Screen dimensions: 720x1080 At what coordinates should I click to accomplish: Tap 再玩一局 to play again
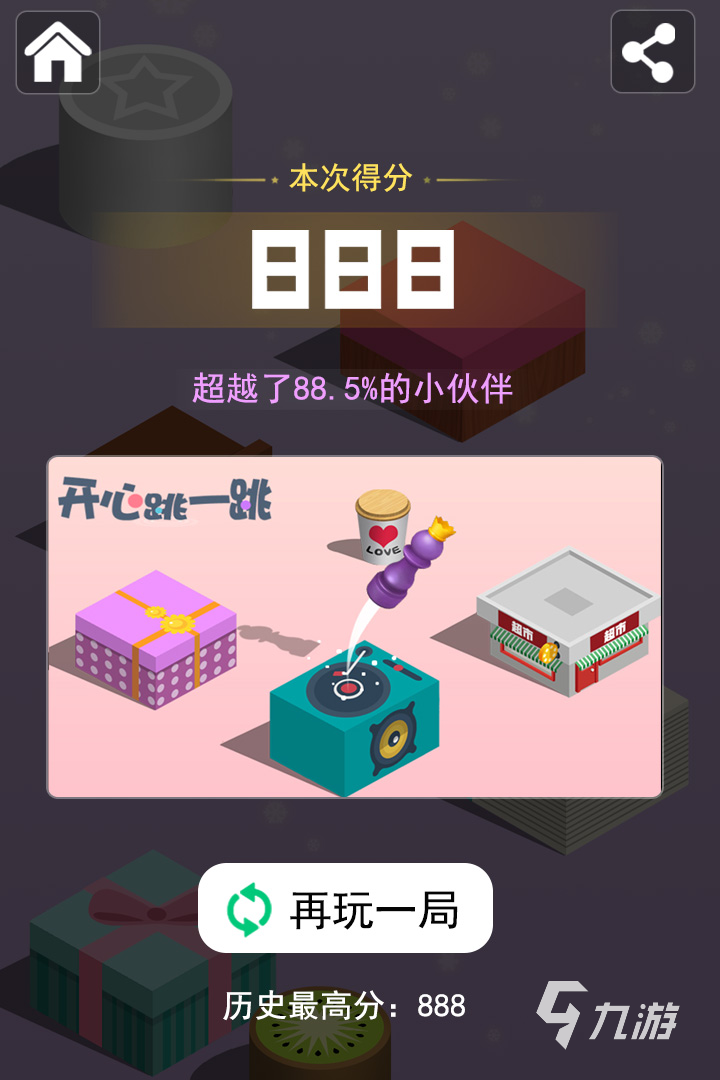[x=345, y=908]
